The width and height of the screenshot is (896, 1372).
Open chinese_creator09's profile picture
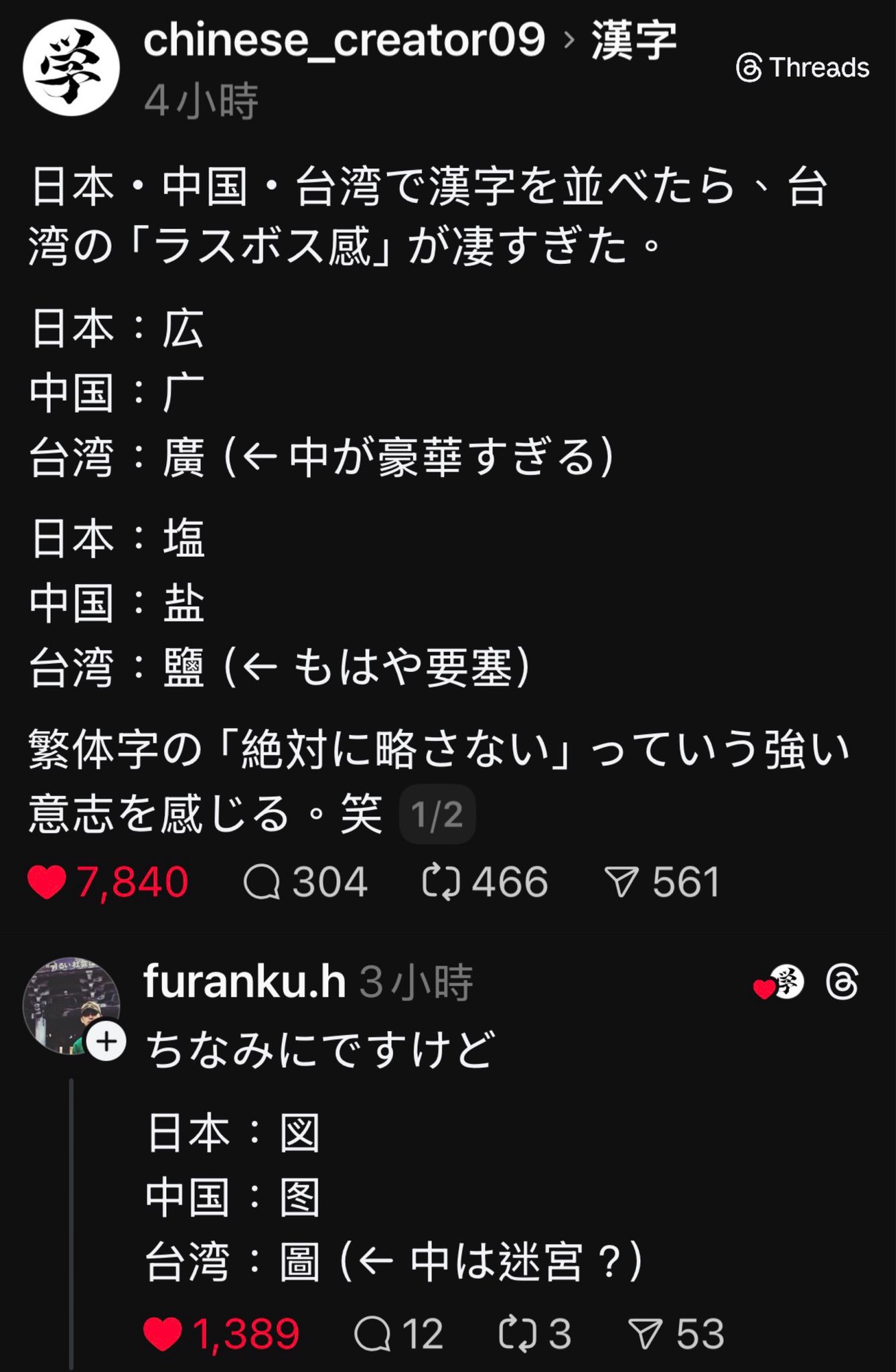click(71, 68)
